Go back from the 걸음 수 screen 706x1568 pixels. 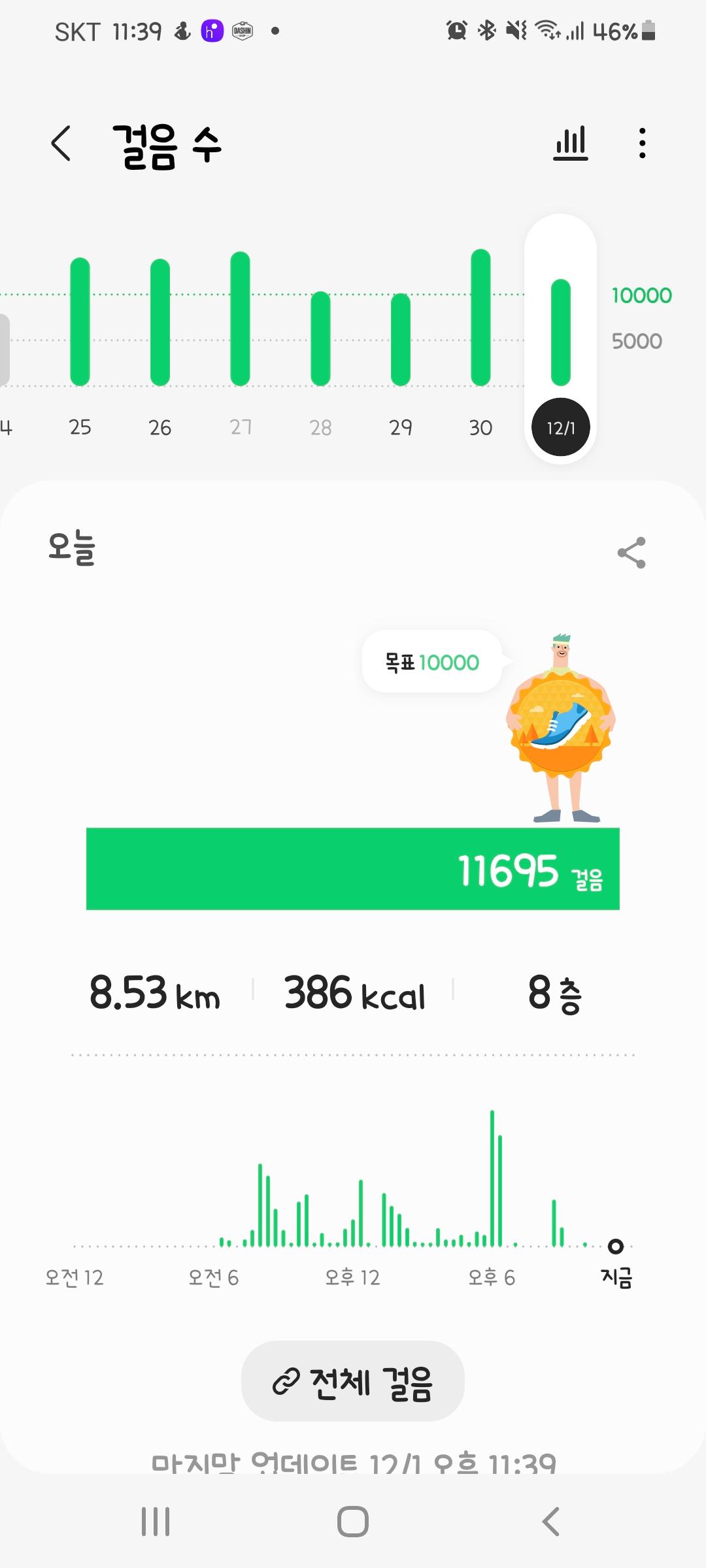(x=61, y=144)
